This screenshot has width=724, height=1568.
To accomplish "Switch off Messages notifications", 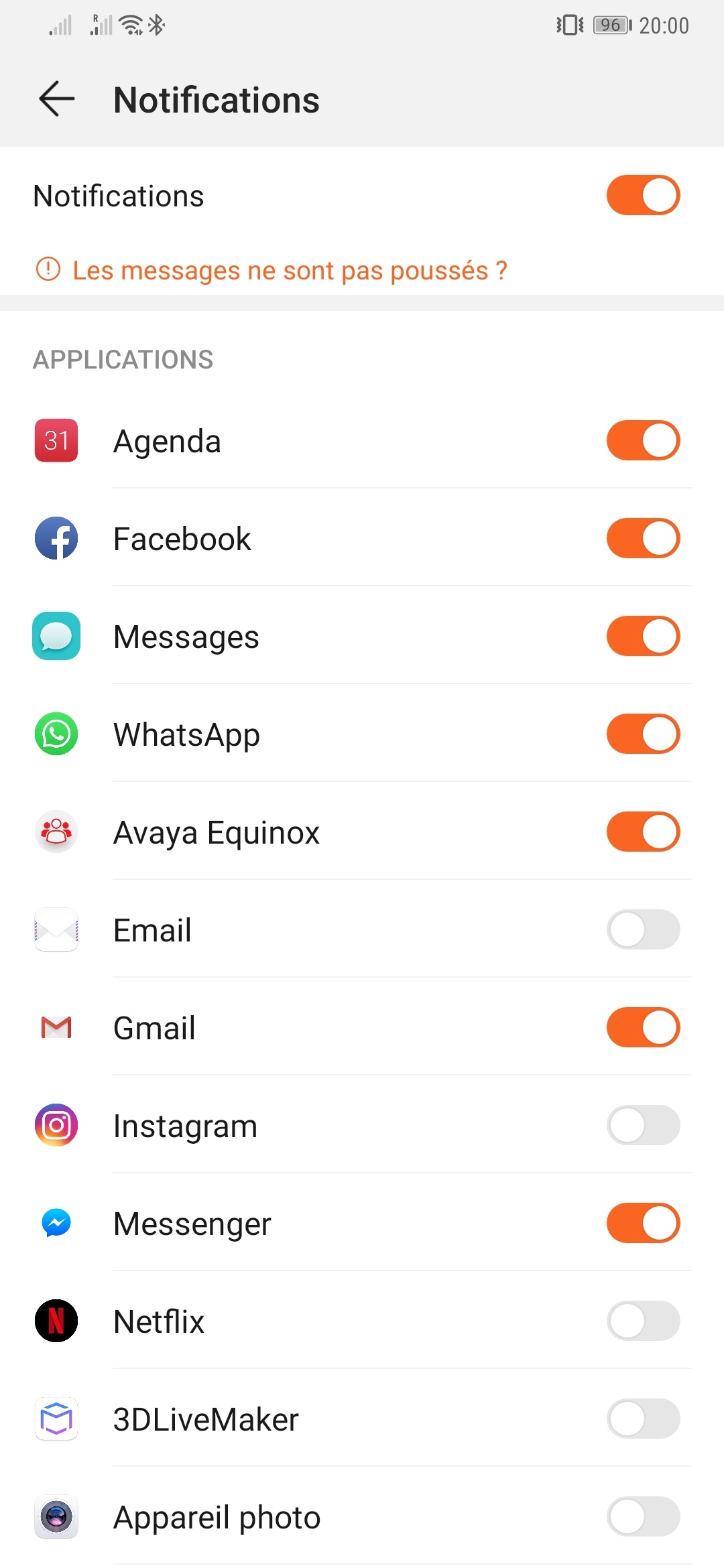I will 643,636.
